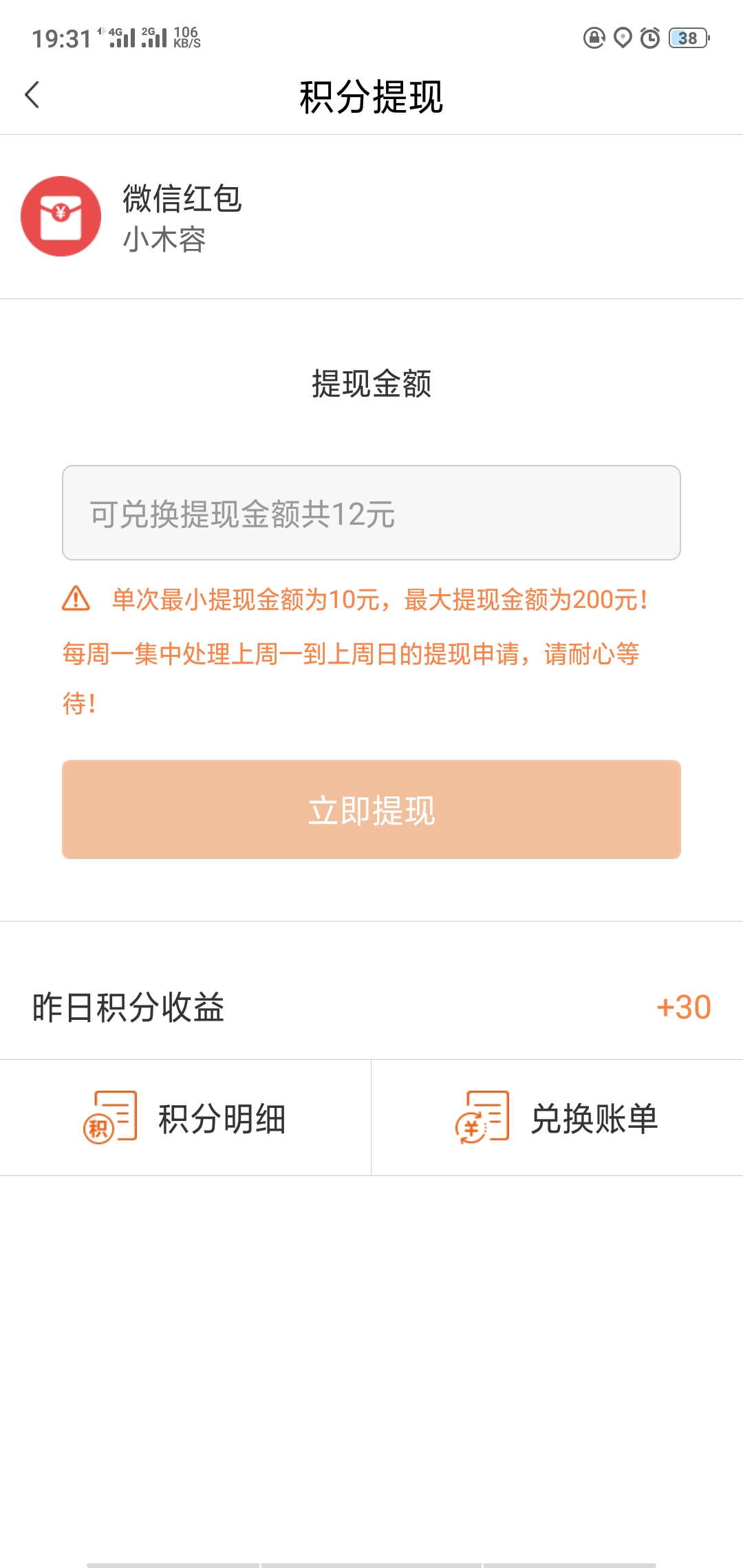Open 兑换账单 exchange bill

557,1118
